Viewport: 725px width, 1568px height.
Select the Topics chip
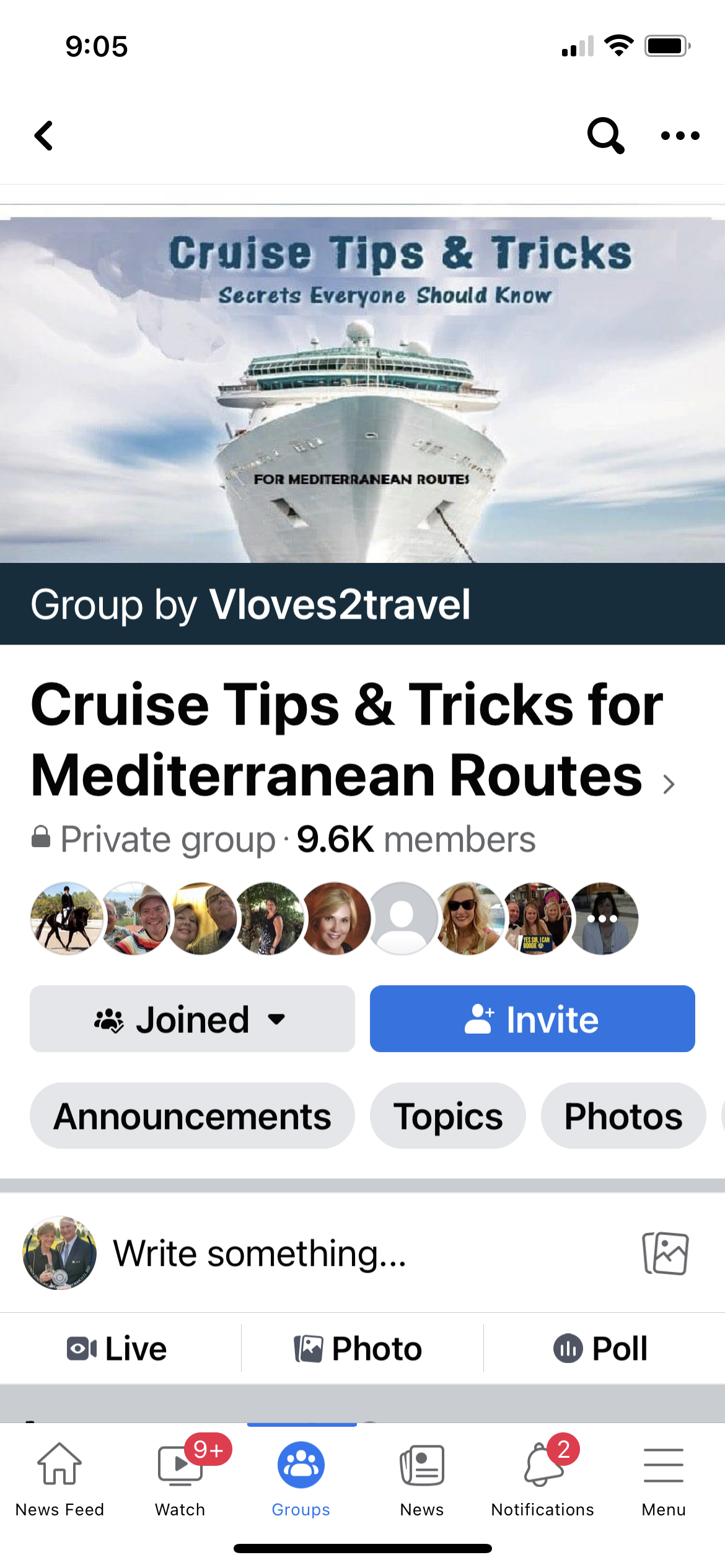coord(448,1116)
